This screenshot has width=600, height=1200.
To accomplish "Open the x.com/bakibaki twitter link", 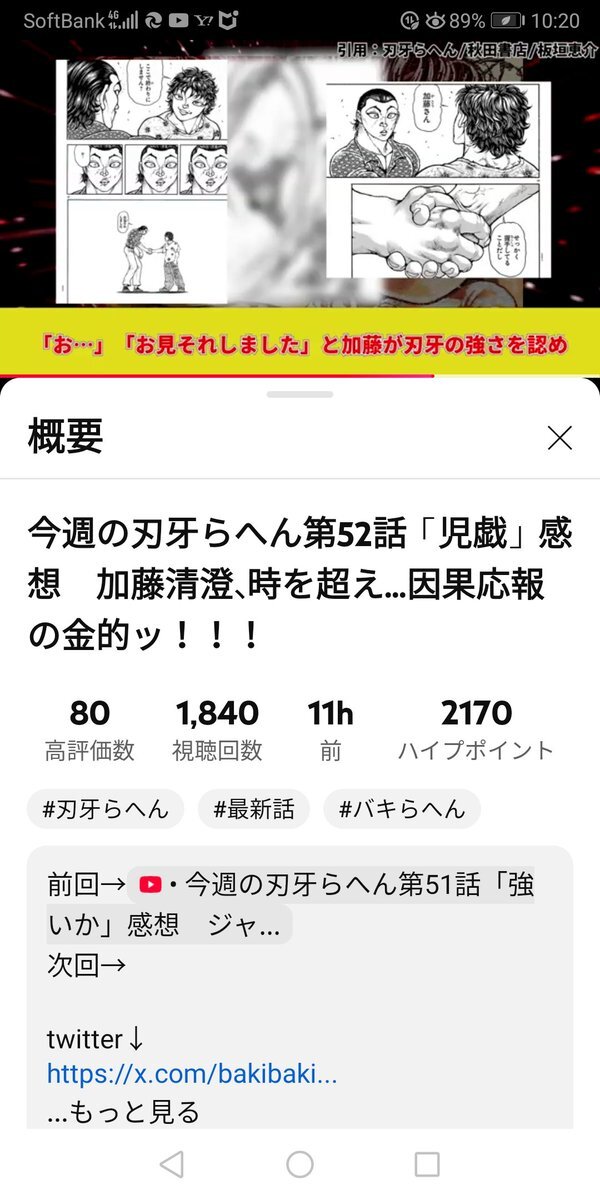I will pos(192,1074).
